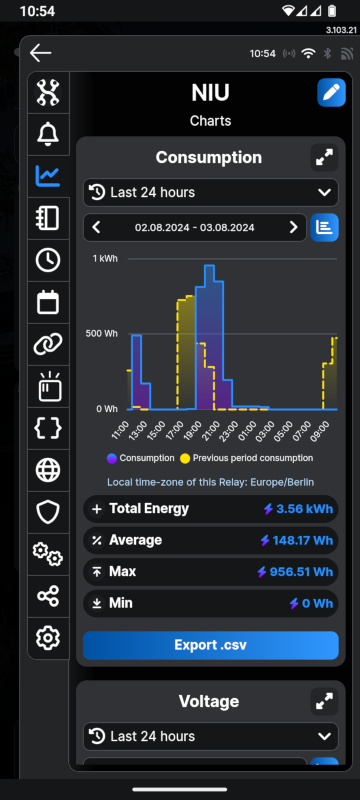Viewport: 360px width, 800px height.
Task: Open the Last 24 hours dropdown under Consumption
Action: (211, 192)
